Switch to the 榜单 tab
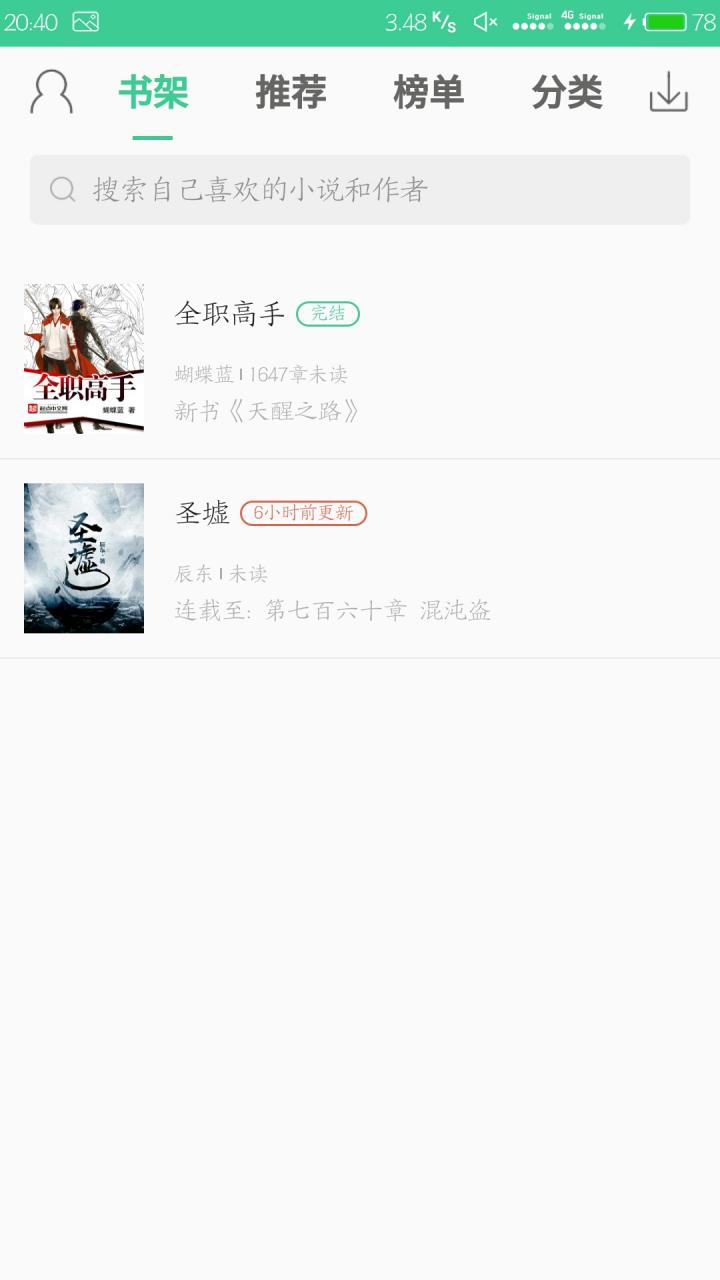Screen dimensions: 720x1280 tap(428, 93)
